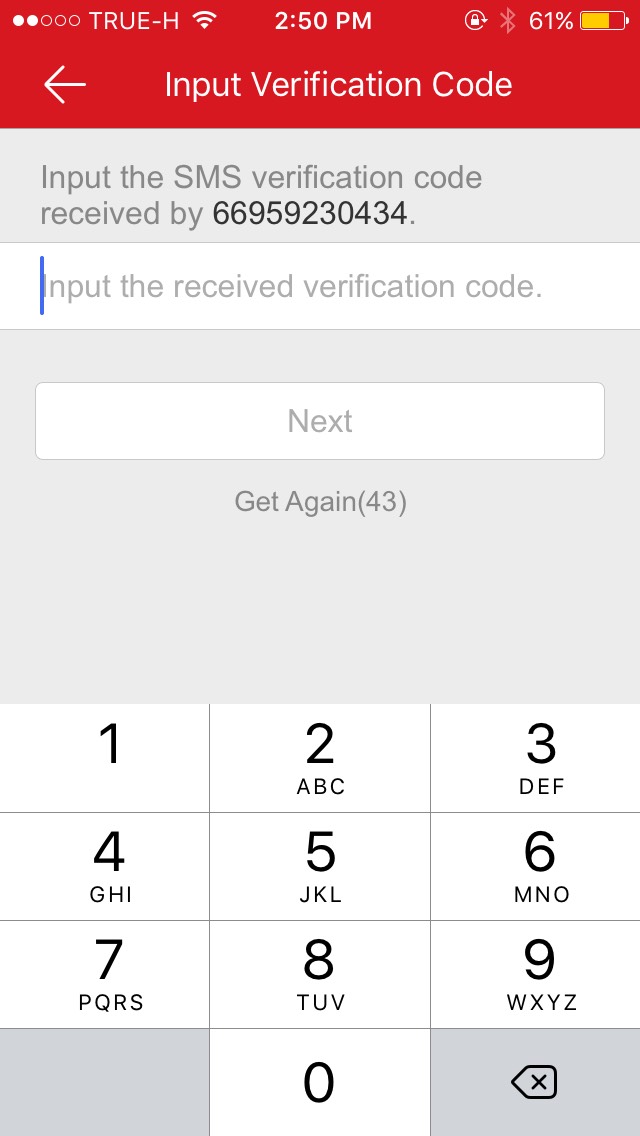The image size is (640, 1136).
Task: Tap the Next button
Action: [320, 421]
